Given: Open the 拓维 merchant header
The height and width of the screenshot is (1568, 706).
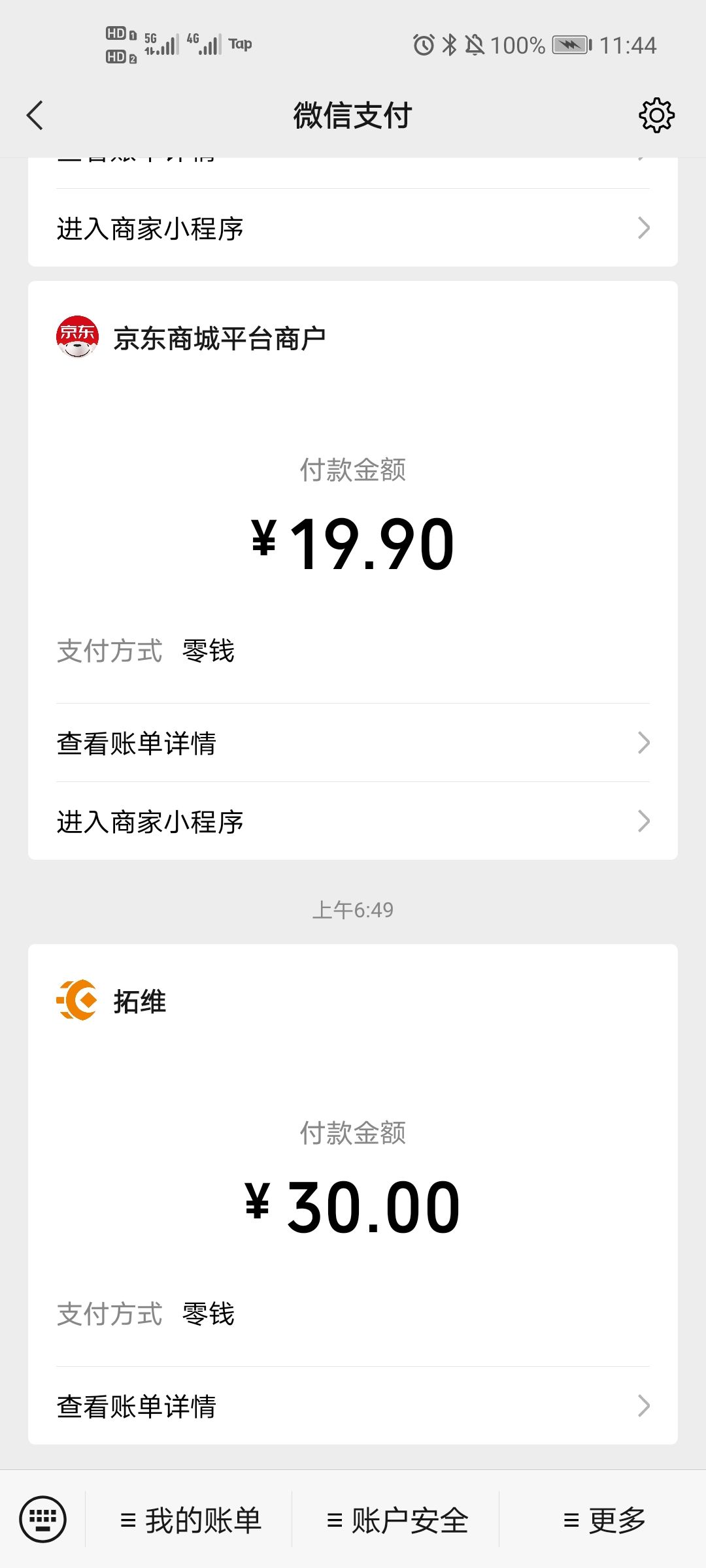Looking at the screenshot, I should (139, 1001).
